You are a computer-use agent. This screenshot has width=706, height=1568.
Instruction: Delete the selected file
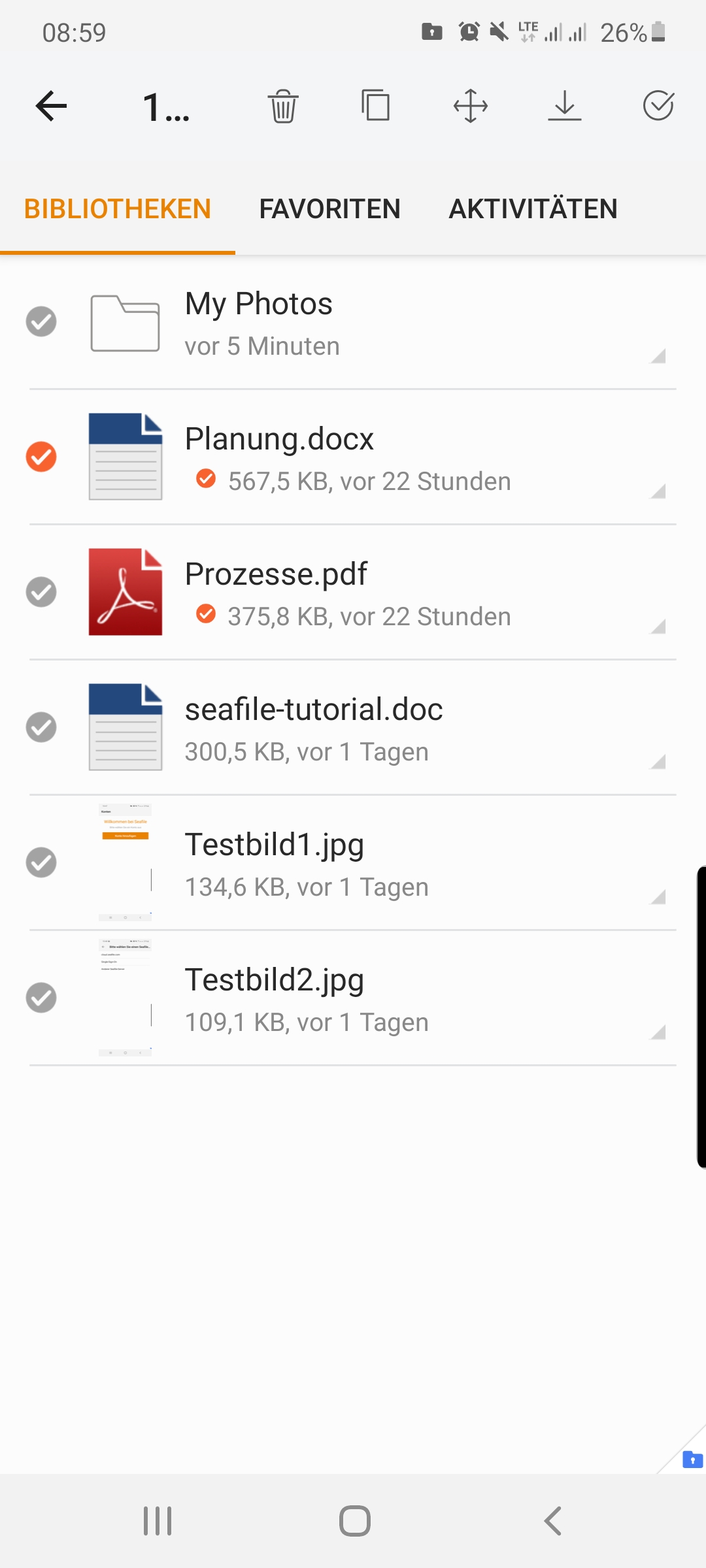283,106
